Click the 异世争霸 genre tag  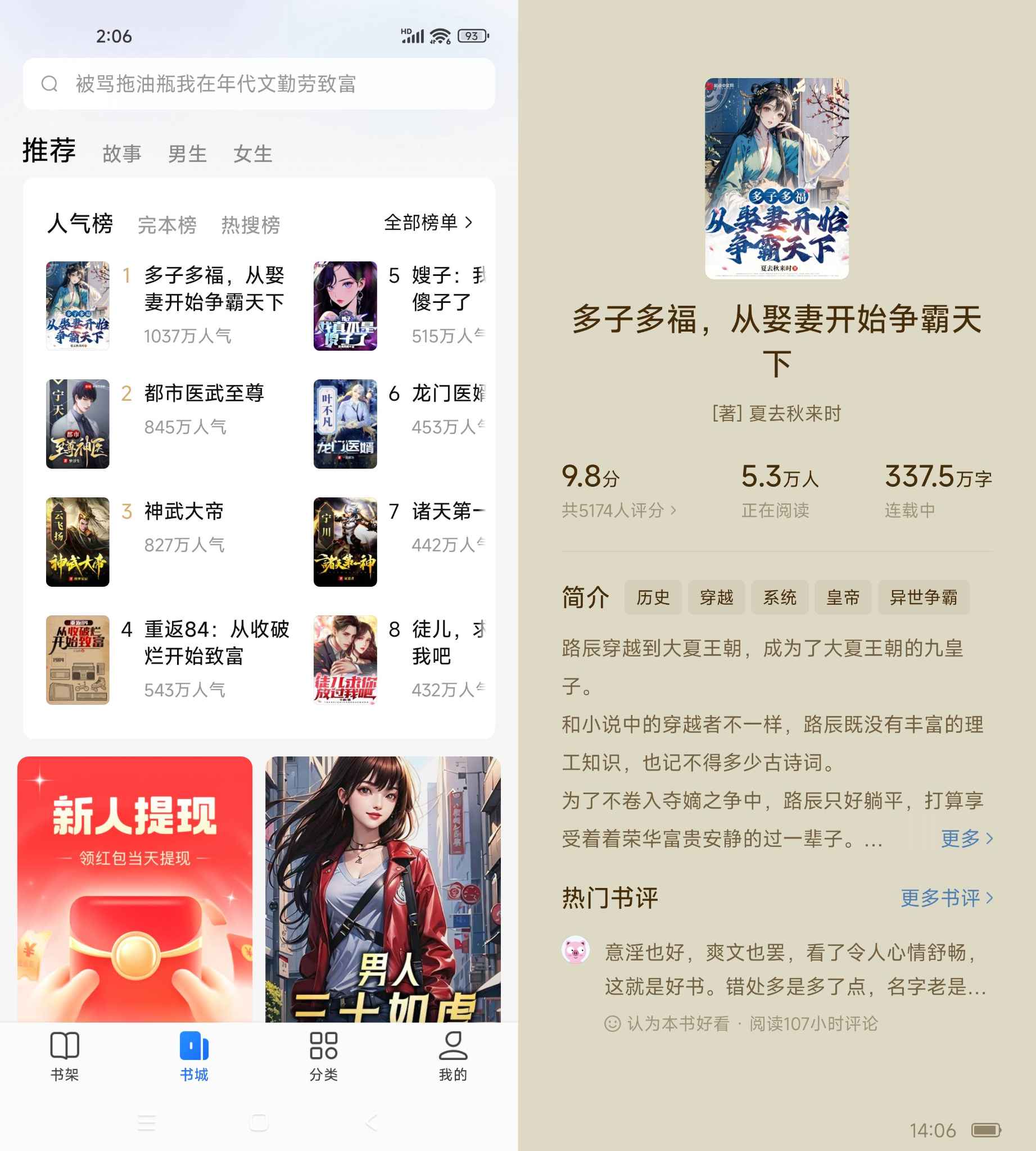coord(923,598)
